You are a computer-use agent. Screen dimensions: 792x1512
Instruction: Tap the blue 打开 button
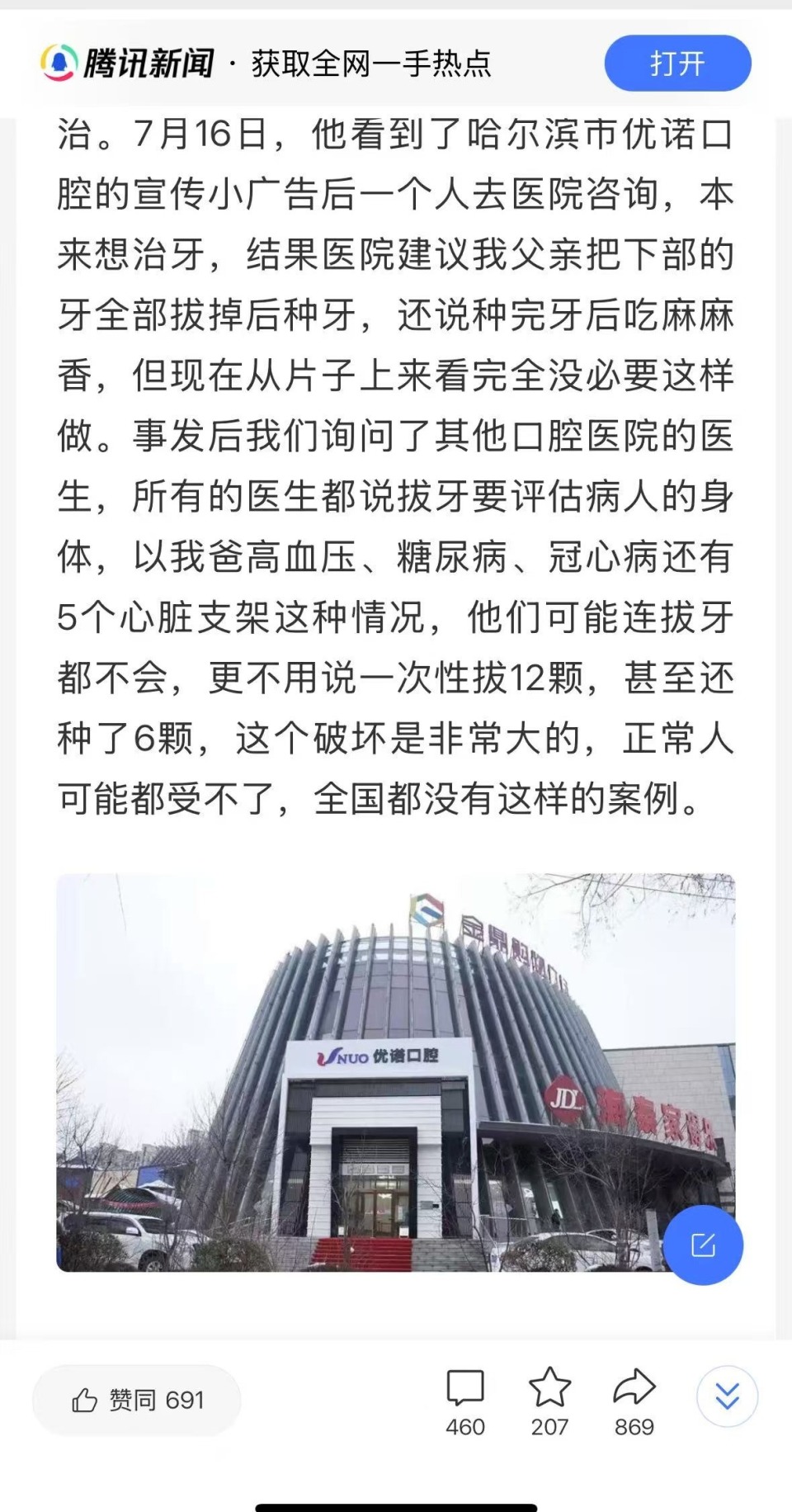[677, 64]
